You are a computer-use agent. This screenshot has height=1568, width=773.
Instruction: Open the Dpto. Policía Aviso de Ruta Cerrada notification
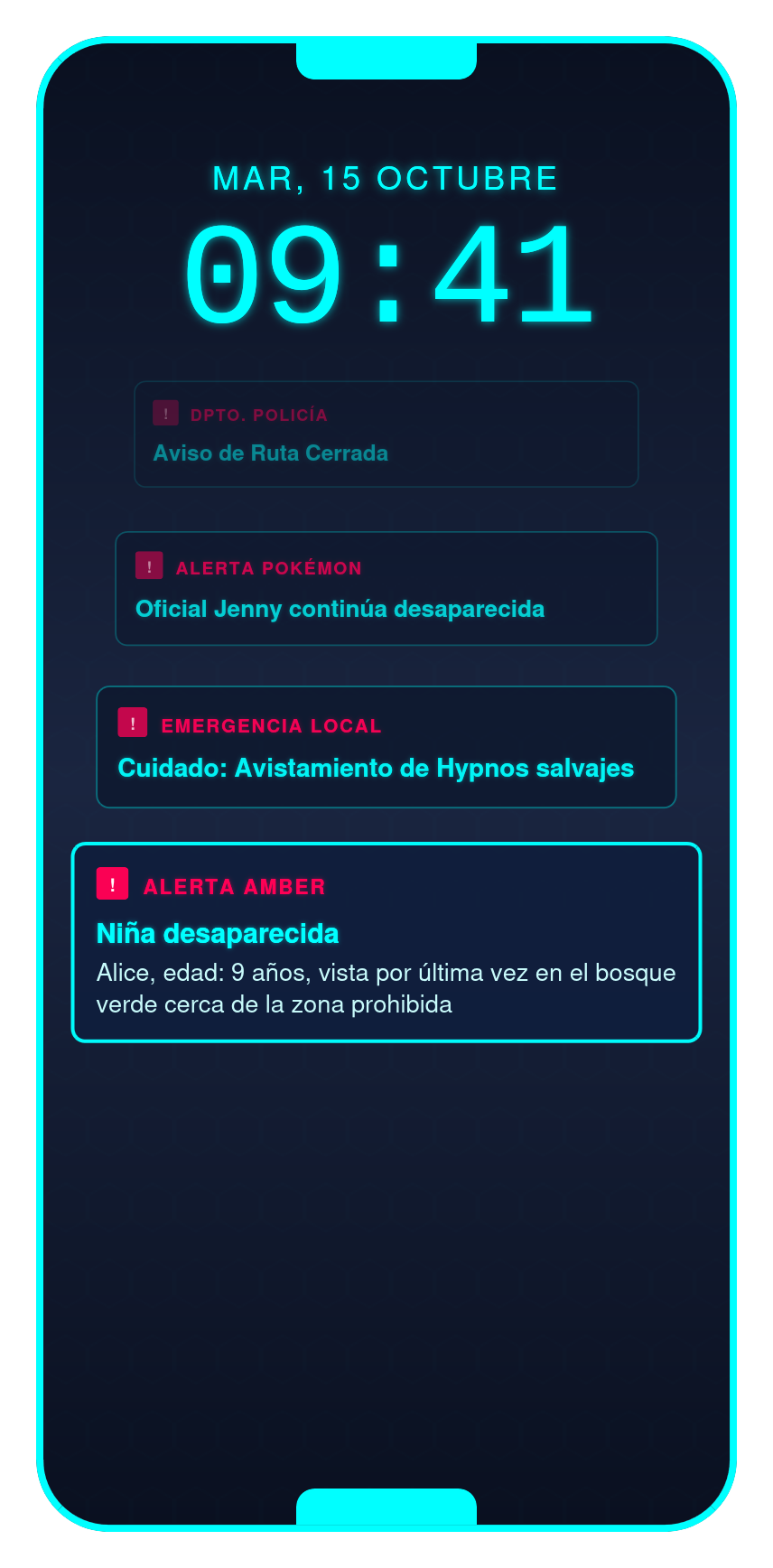(x=386, y=434)
